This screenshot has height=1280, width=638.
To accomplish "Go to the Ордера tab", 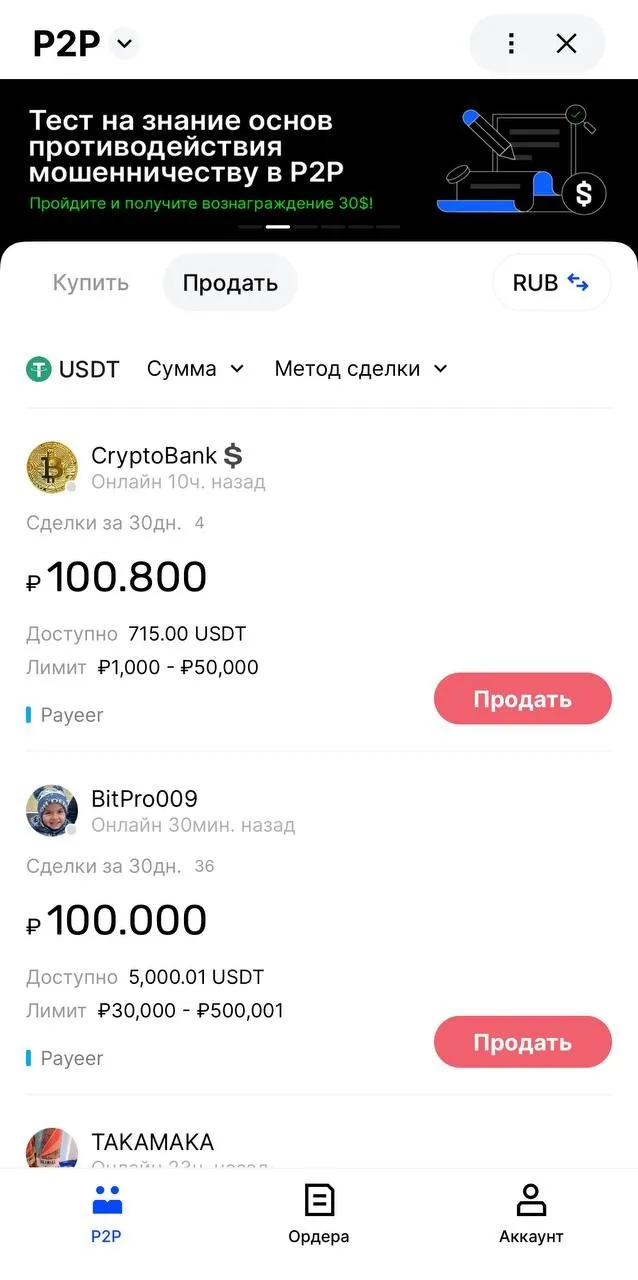I will point(319,1213).
